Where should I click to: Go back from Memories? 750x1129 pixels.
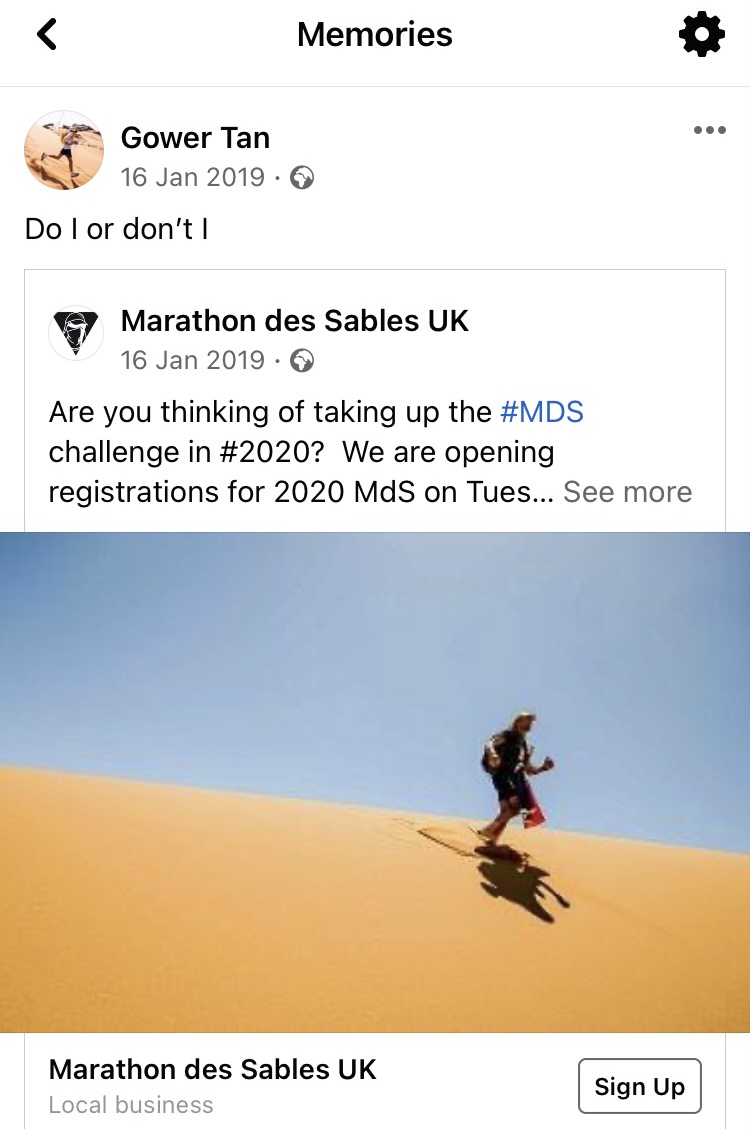pyautogui.click(x=46, y=35)
